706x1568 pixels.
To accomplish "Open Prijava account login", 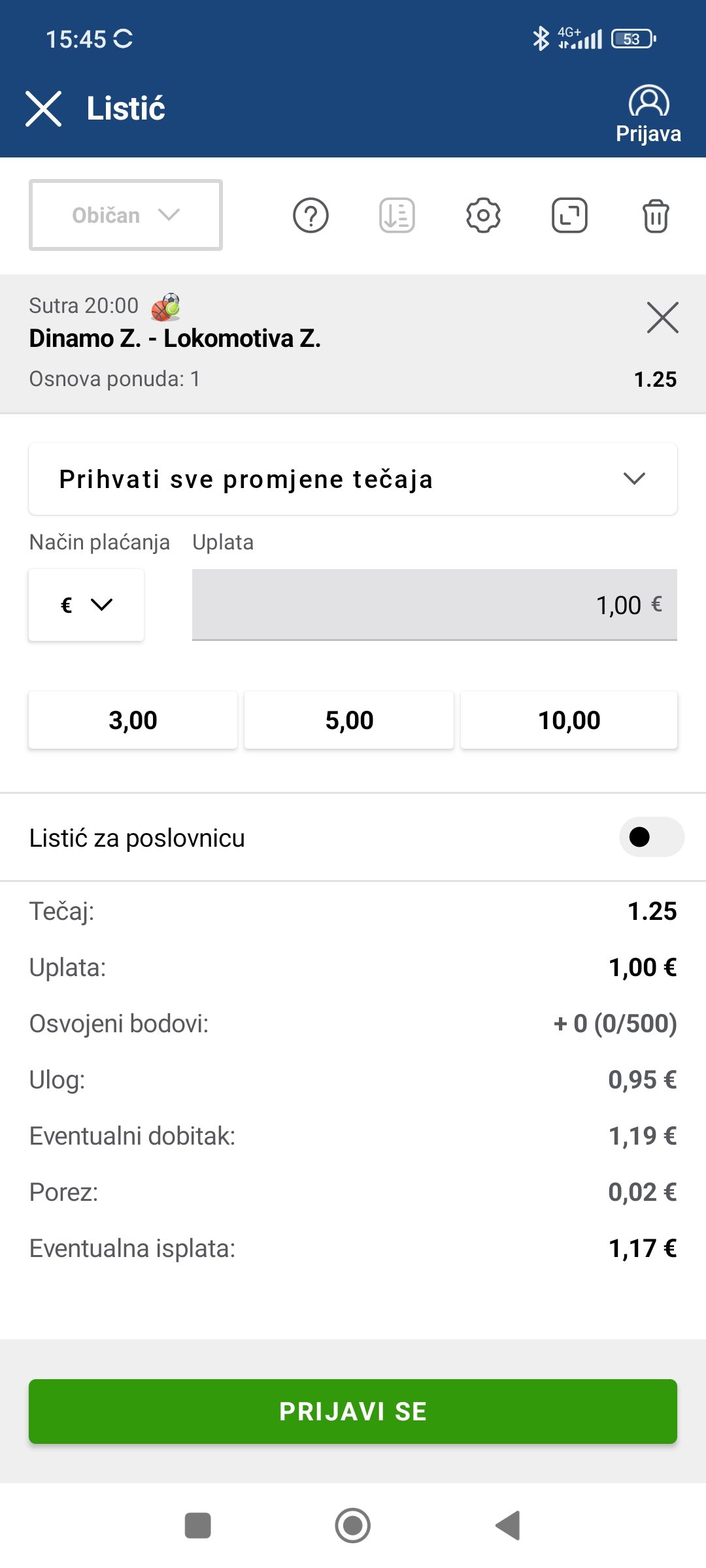I will pyautogui.click(x=648, y=114).
